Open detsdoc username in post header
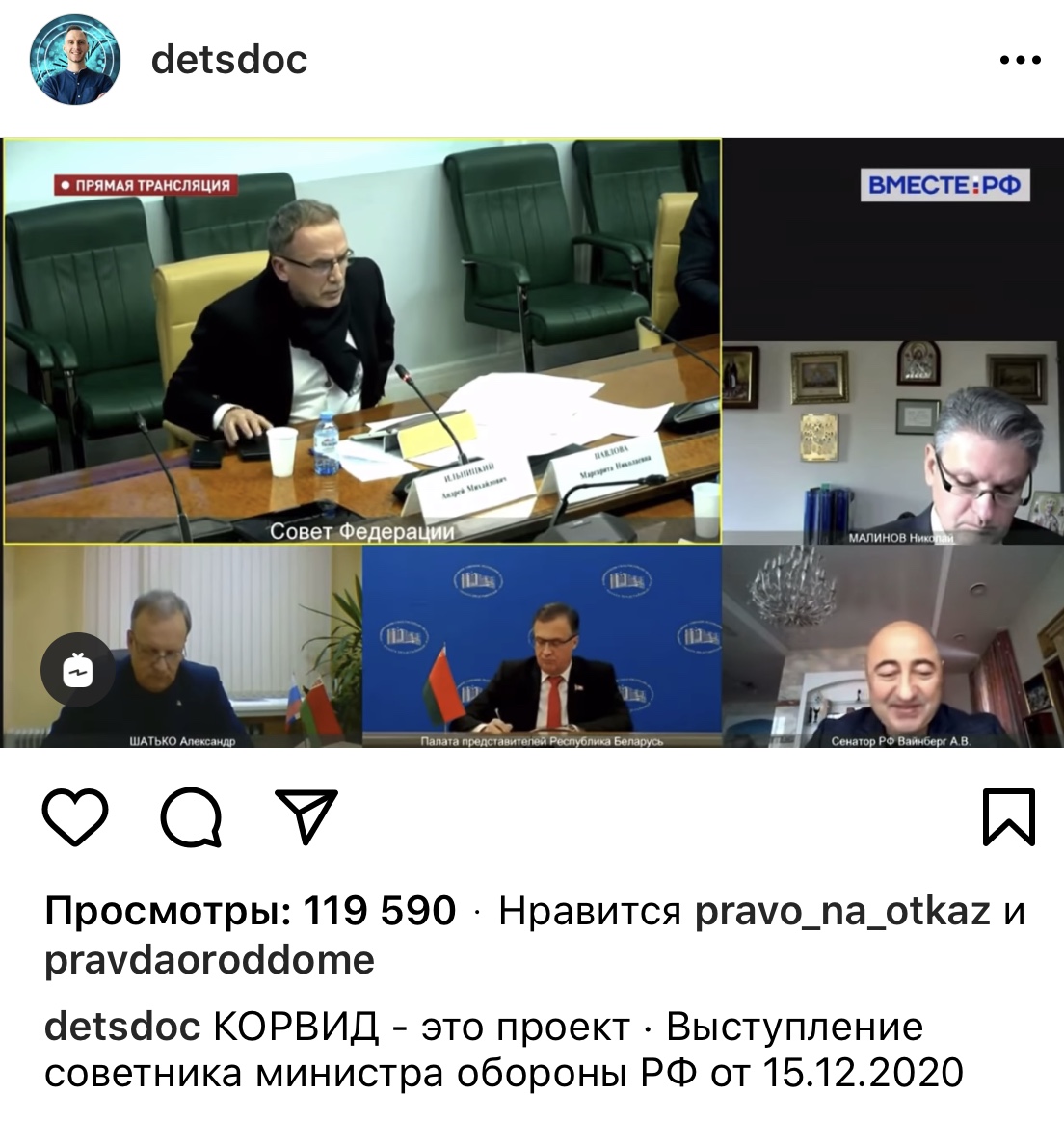This screenshot has width=1064, height=1121. click(229, 60)
